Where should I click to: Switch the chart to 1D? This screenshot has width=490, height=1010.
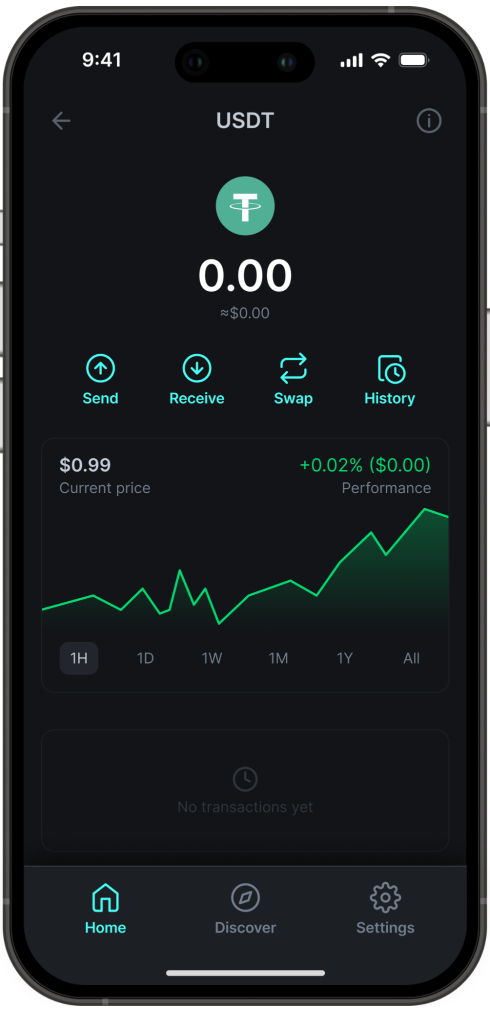pos(146,658)
